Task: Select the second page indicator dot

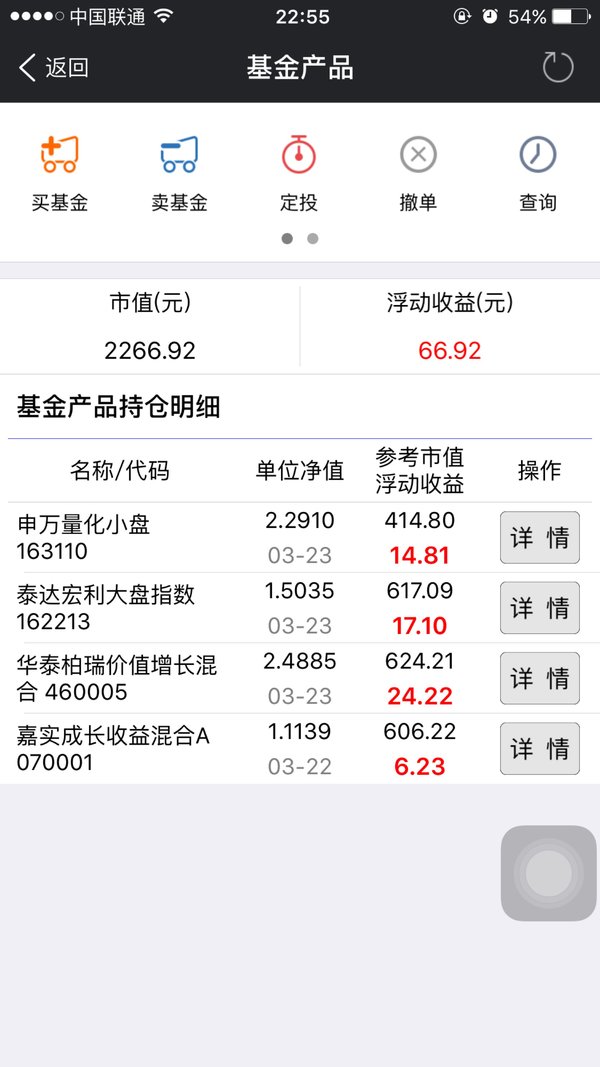Action: point(313,239)
